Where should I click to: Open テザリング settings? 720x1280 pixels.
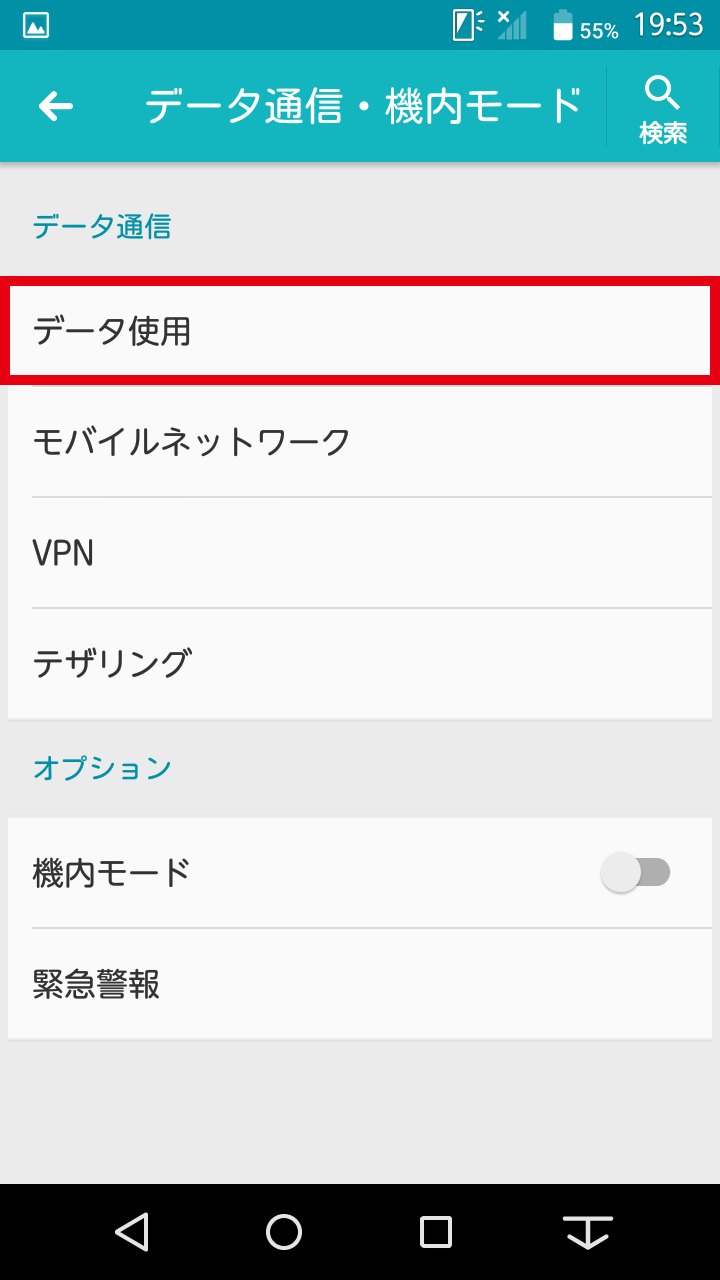point(360,663)
